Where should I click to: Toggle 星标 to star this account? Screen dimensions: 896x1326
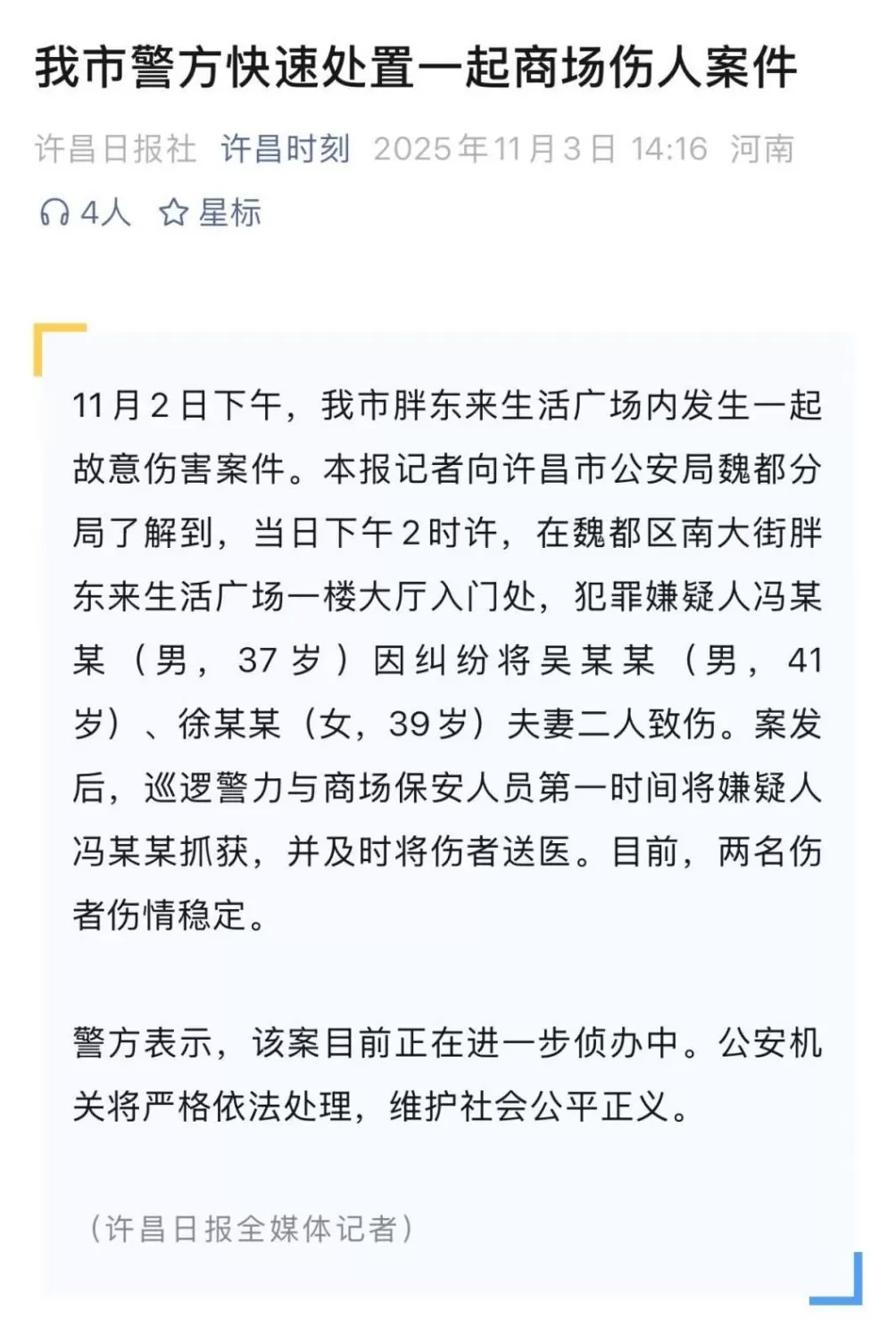click(228, 212)
